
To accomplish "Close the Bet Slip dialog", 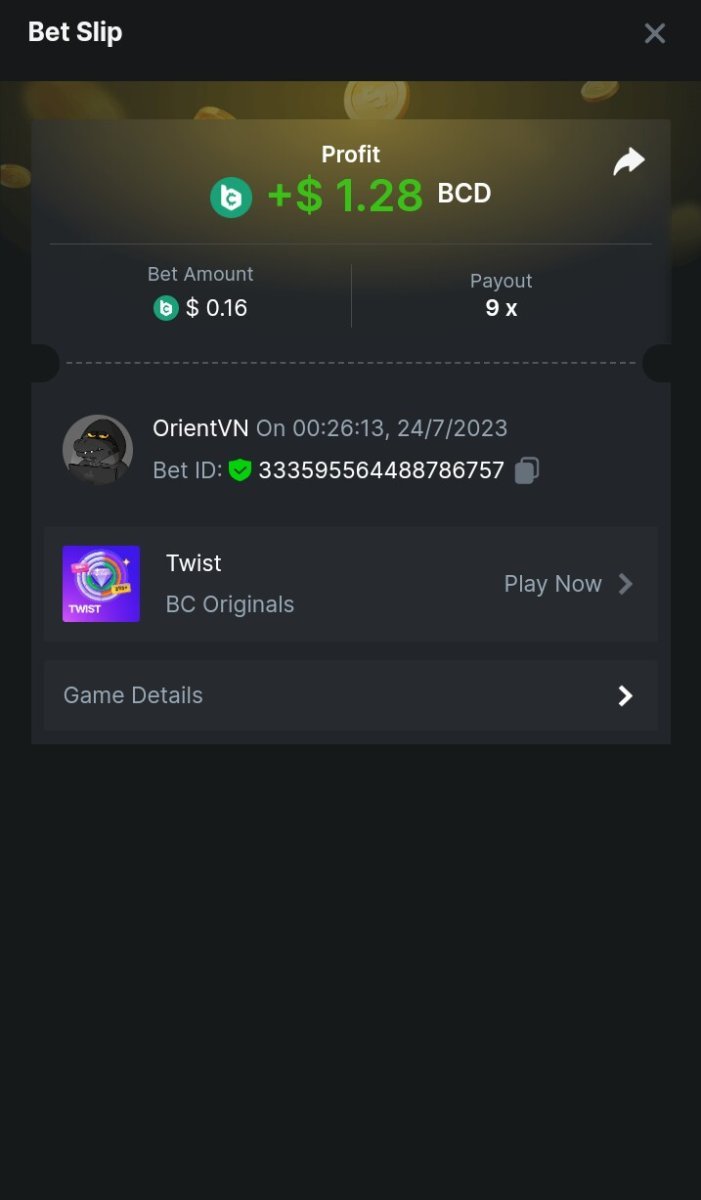I will [x=655, y=34].
